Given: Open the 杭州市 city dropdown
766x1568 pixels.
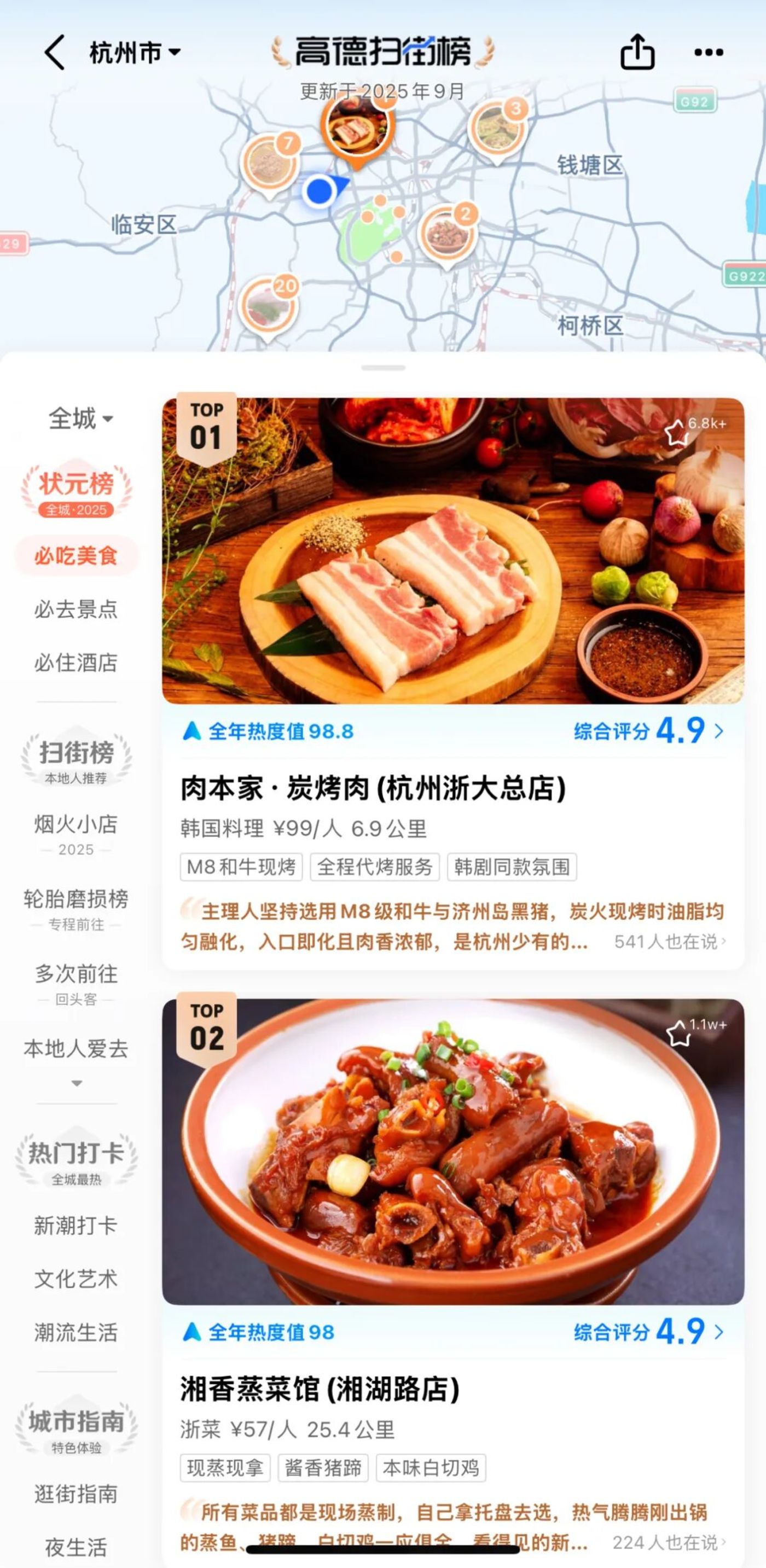Looking at the screenshot, I should pos(135,53).
